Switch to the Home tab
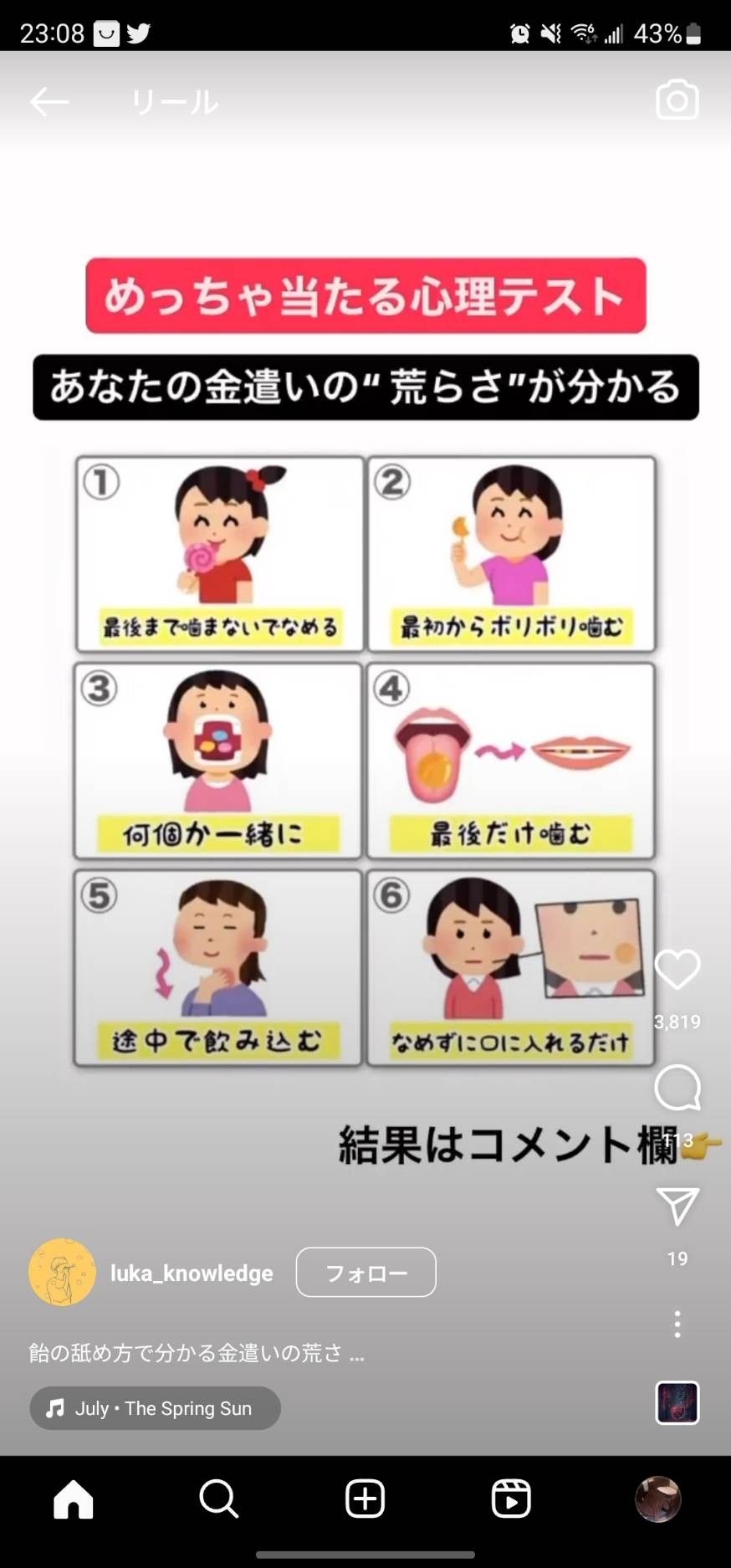Image resolution: width=731 pixels, height=1568 pixels. coord(74,1499)
